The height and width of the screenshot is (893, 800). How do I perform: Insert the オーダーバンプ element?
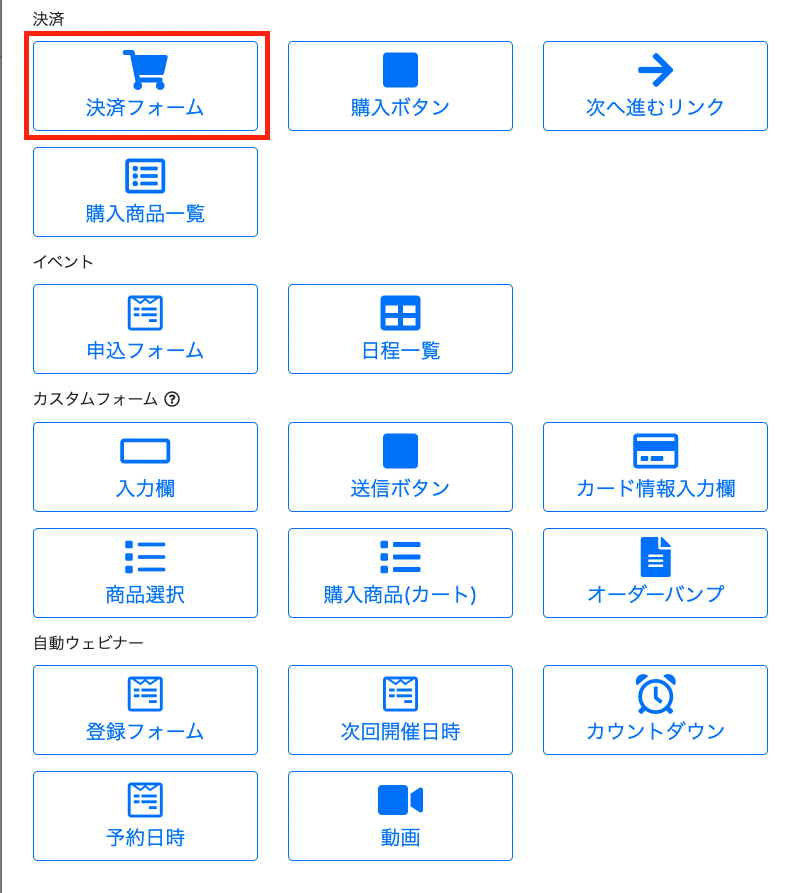pyautogui.click(x=655, y=573)
